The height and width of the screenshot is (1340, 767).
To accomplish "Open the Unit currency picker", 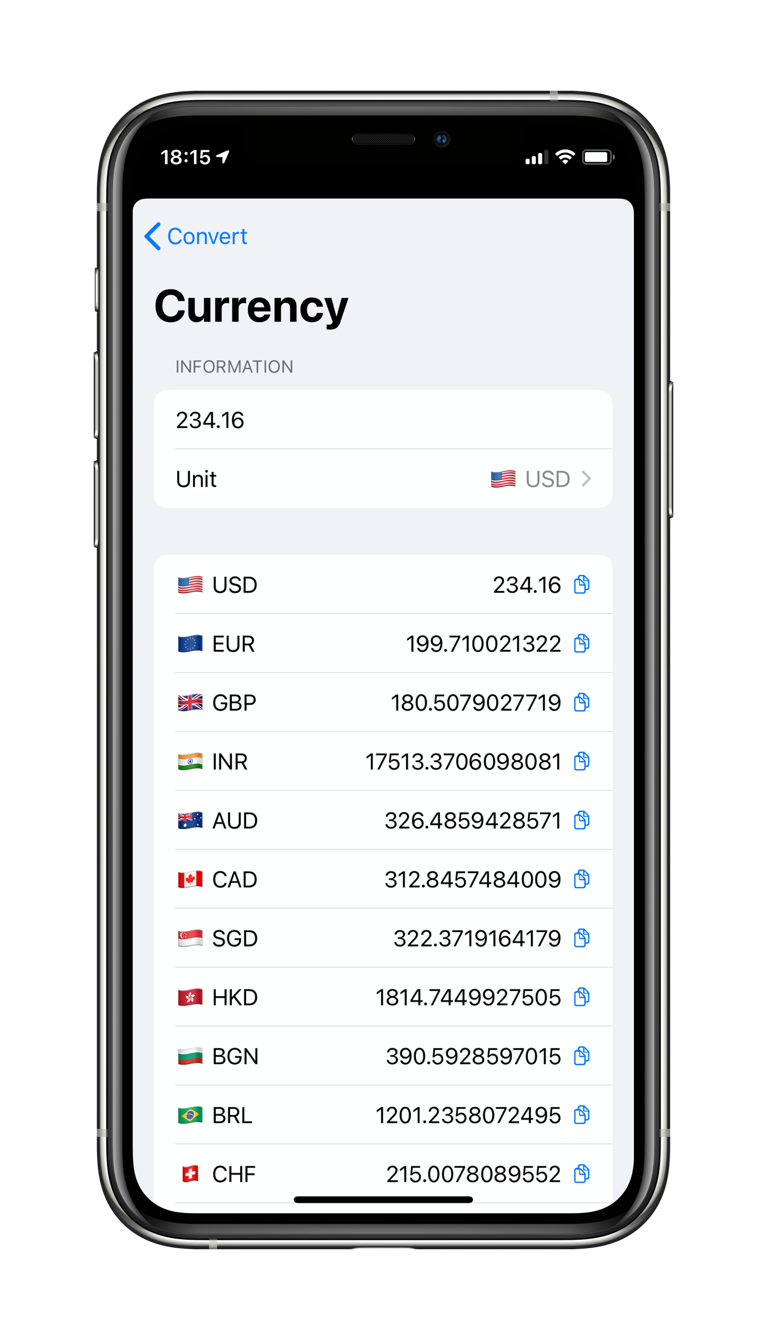I will pyautogui.click(x=382, y=479).
